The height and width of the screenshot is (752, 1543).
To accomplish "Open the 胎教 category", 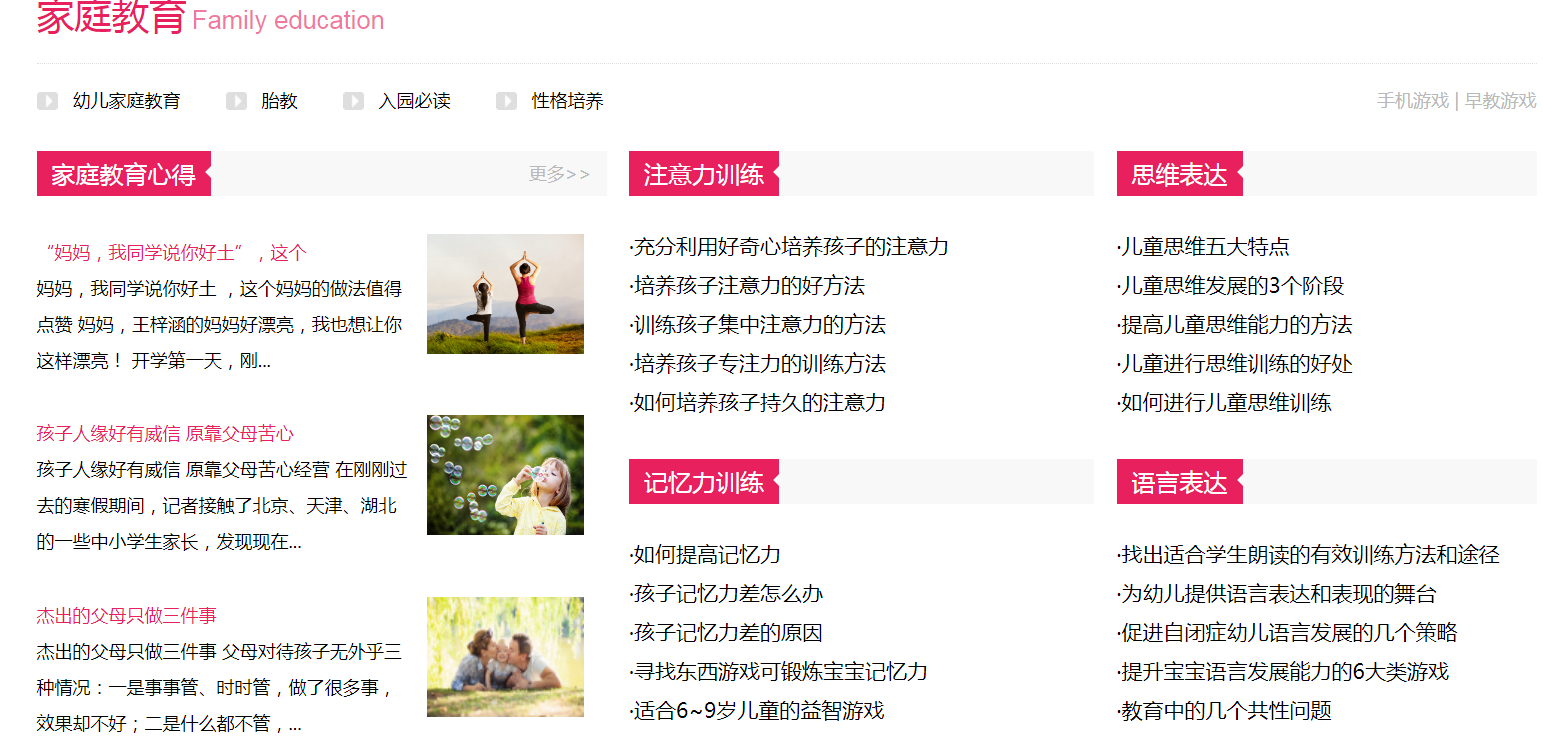I will tap(279, 101).
